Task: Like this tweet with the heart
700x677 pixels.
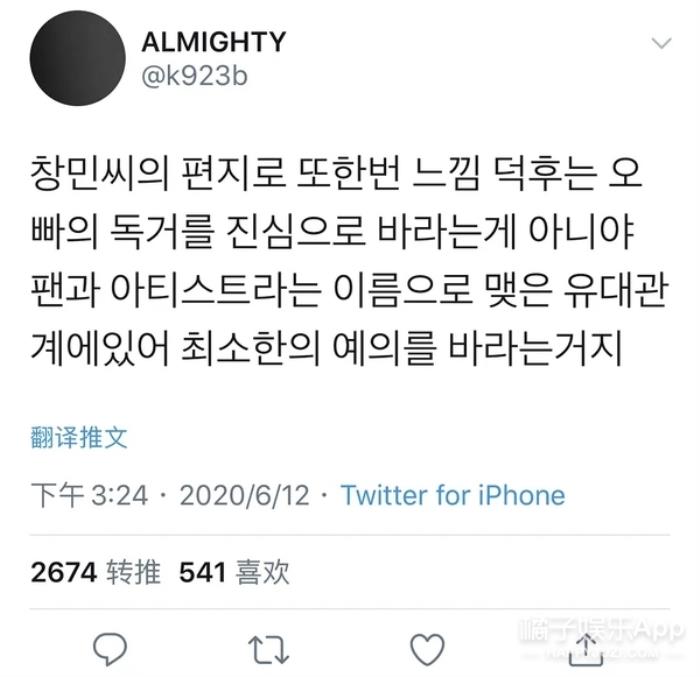Action: (x=428, y=647)
